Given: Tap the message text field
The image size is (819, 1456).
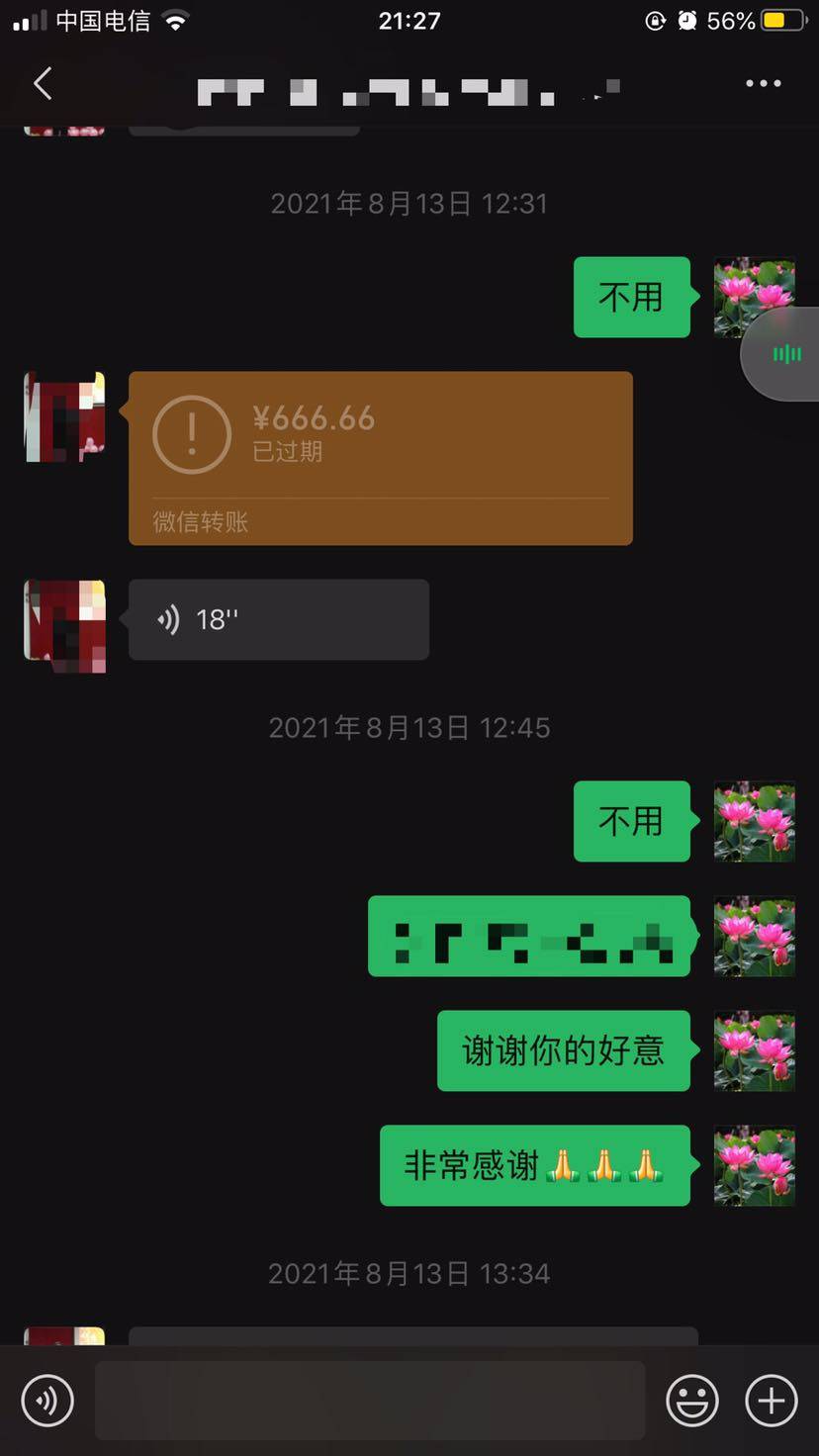Looking at the screenshot, I should pos(370,1401).
